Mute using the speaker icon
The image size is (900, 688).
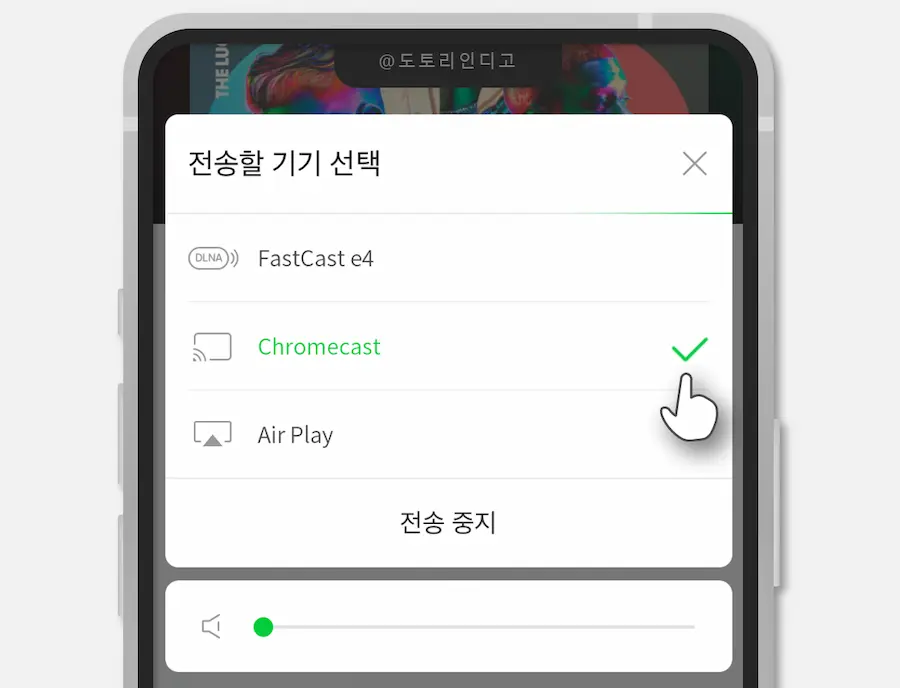coord(211,627)
